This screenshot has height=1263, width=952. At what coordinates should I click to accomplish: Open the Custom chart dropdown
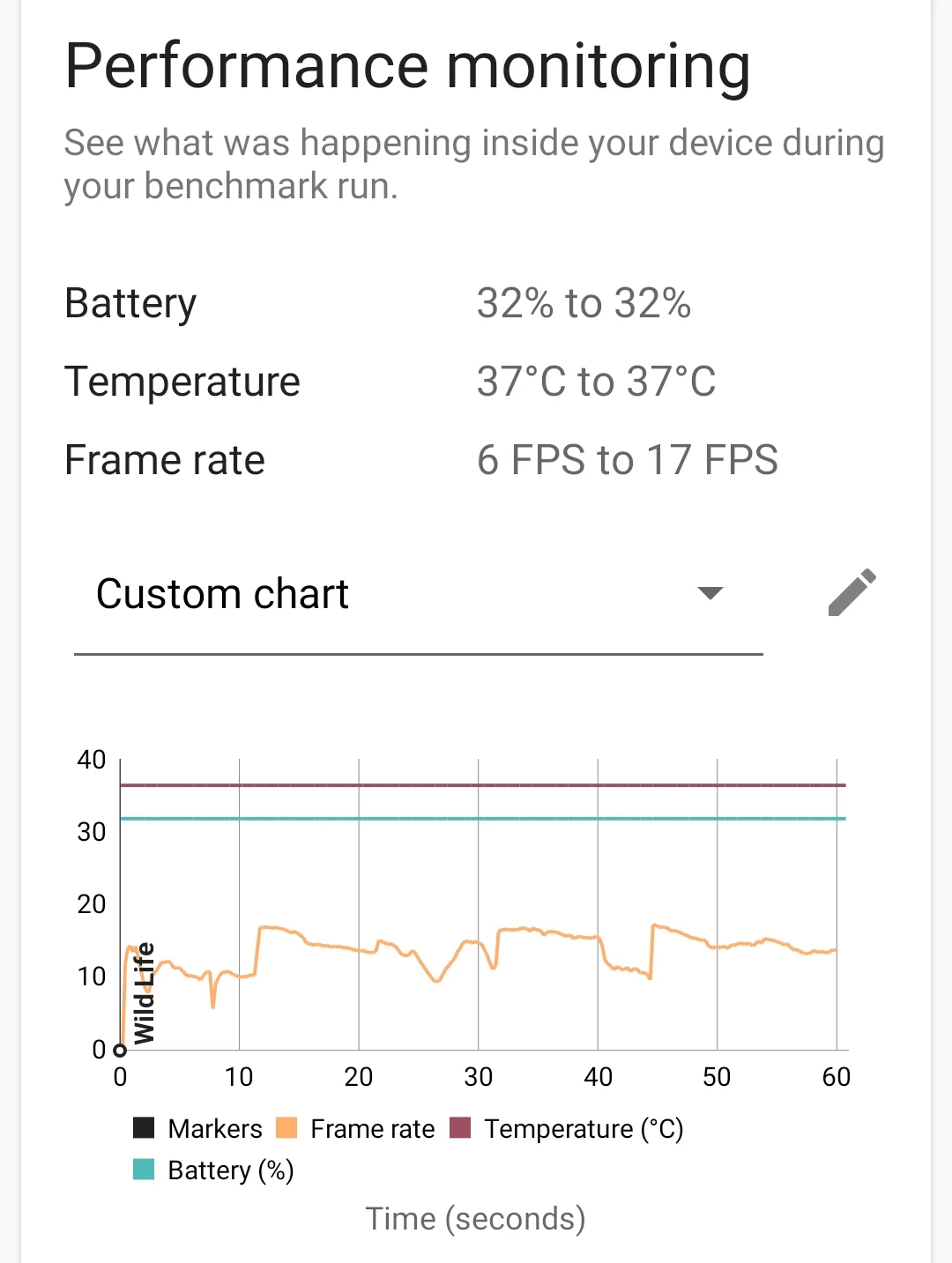click(x=418, y=594)
